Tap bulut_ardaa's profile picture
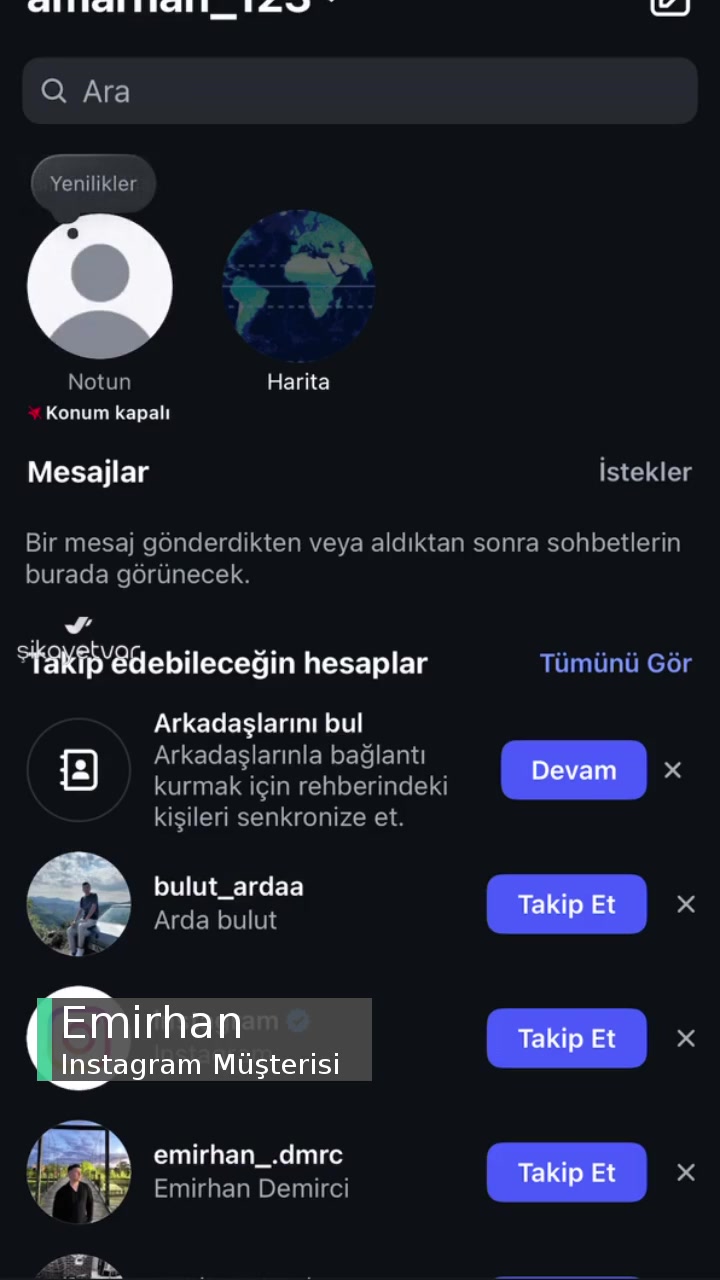Screen dimensions: 720x1280 pos(79,903)
